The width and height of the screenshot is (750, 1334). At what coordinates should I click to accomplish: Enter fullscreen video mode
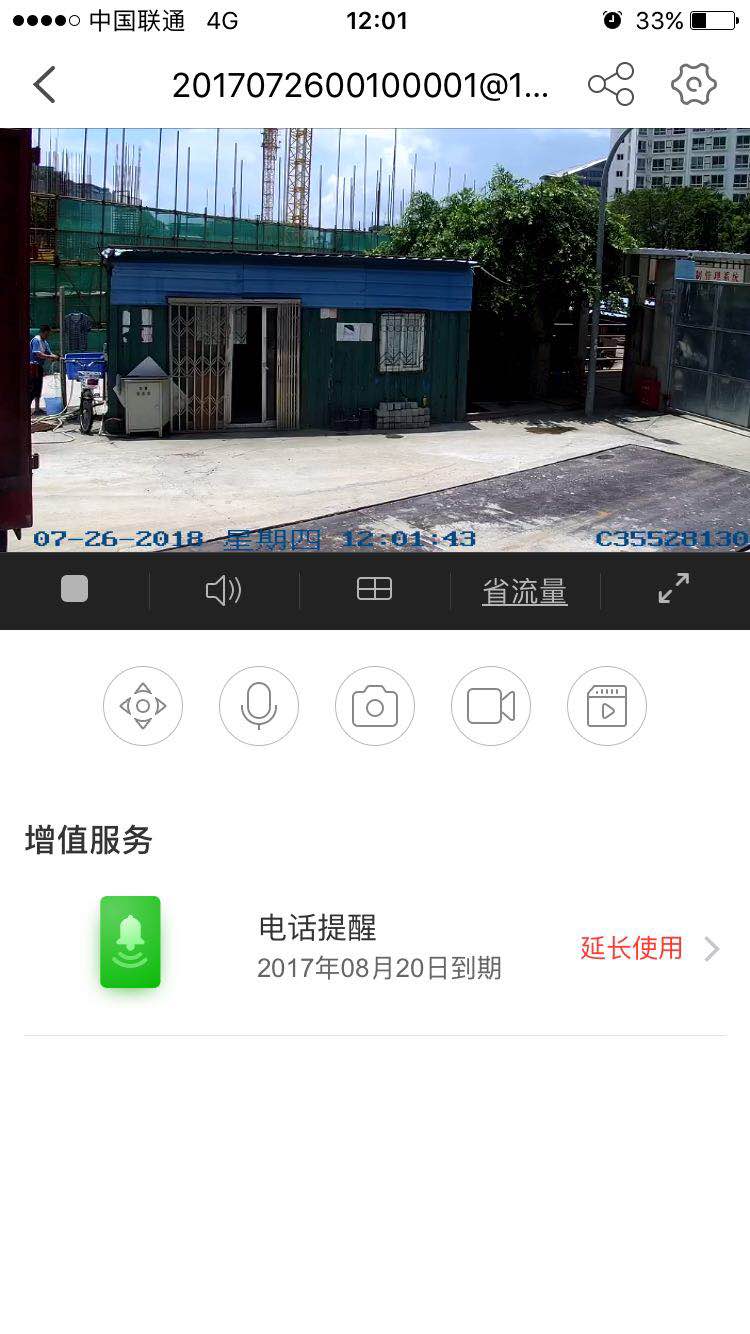pyautogui.click(x=673, y=589)
